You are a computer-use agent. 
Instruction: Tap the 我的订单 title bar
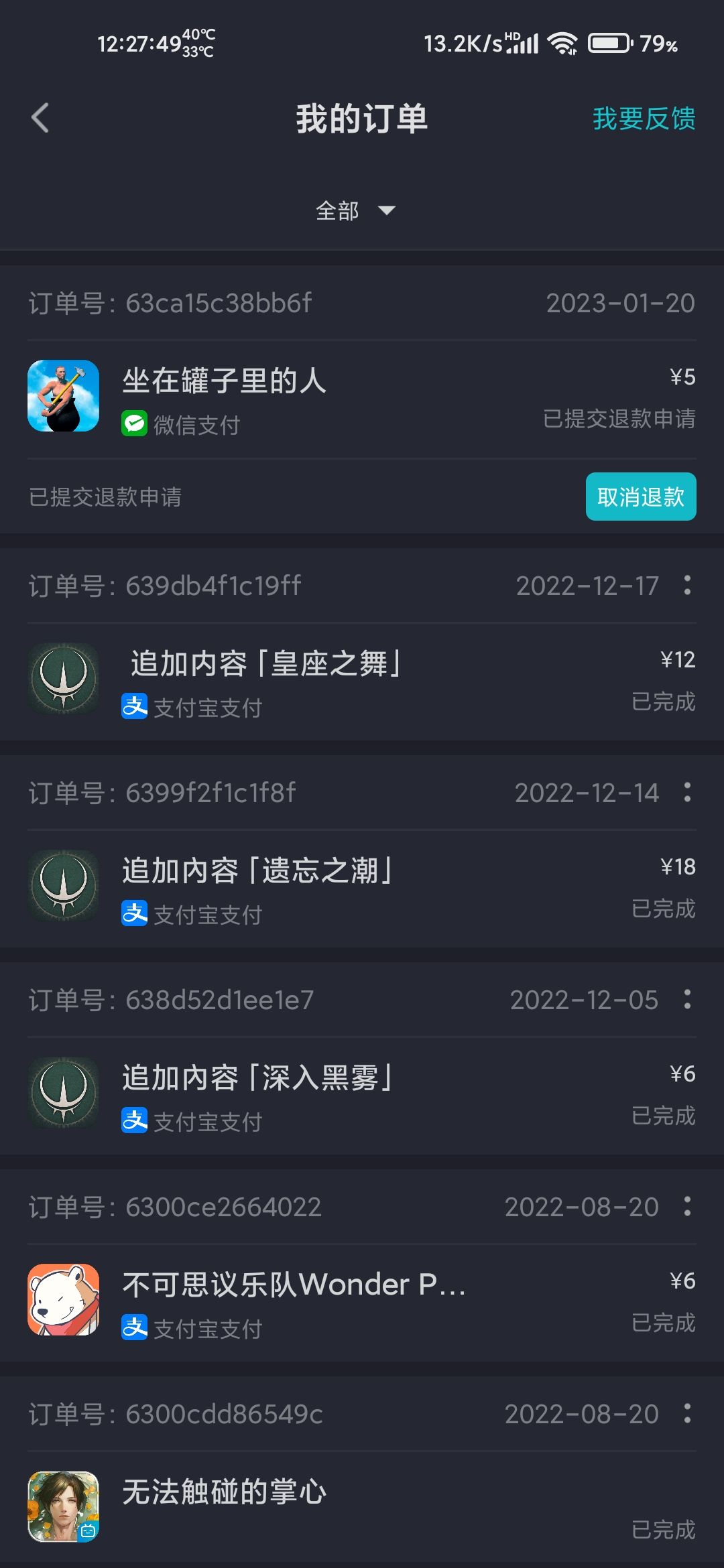(x=362, y=118)
